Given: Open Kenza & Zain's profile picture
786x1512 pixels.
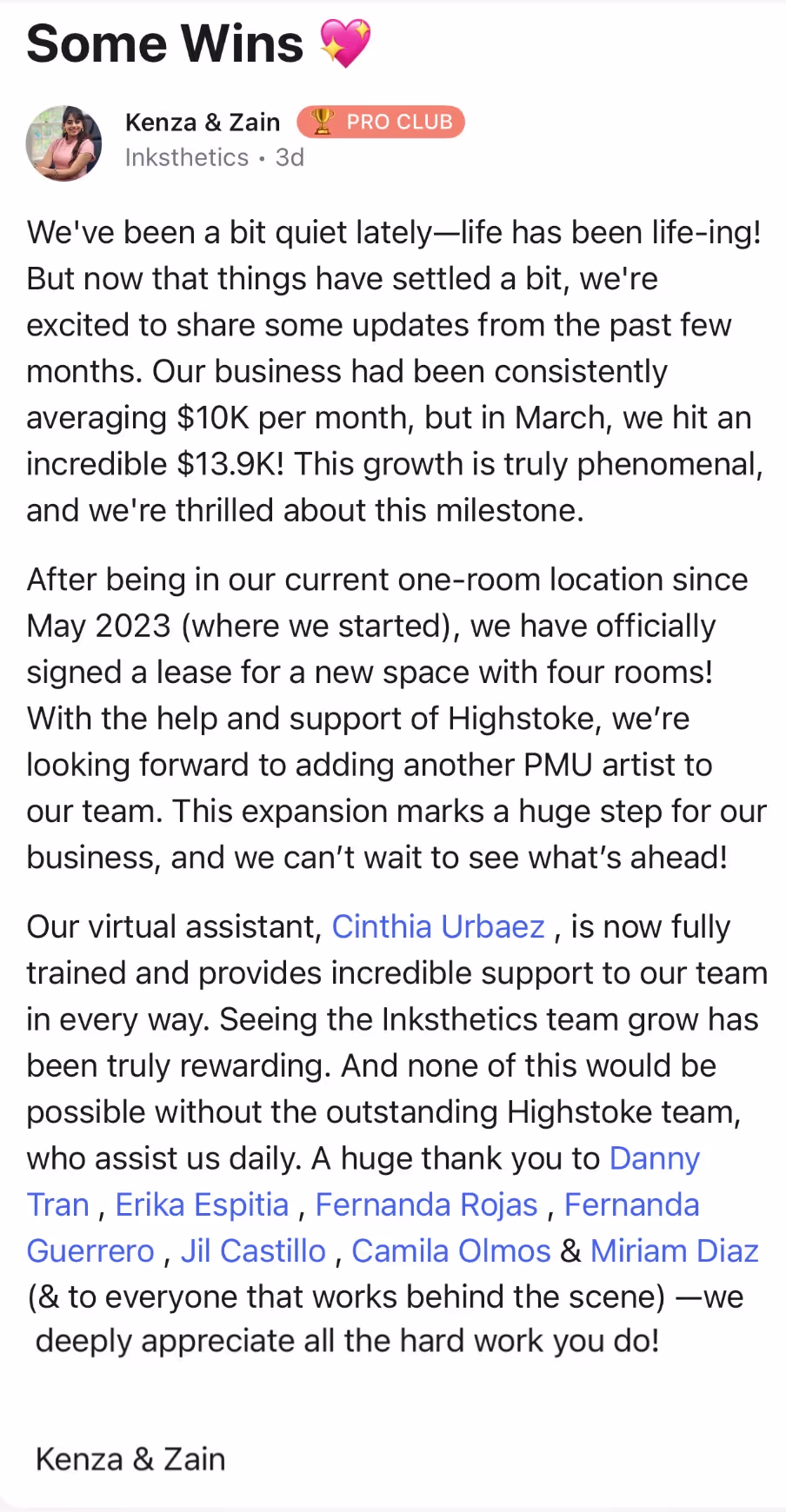Looking at the screenshot, I should pos(63,143).
